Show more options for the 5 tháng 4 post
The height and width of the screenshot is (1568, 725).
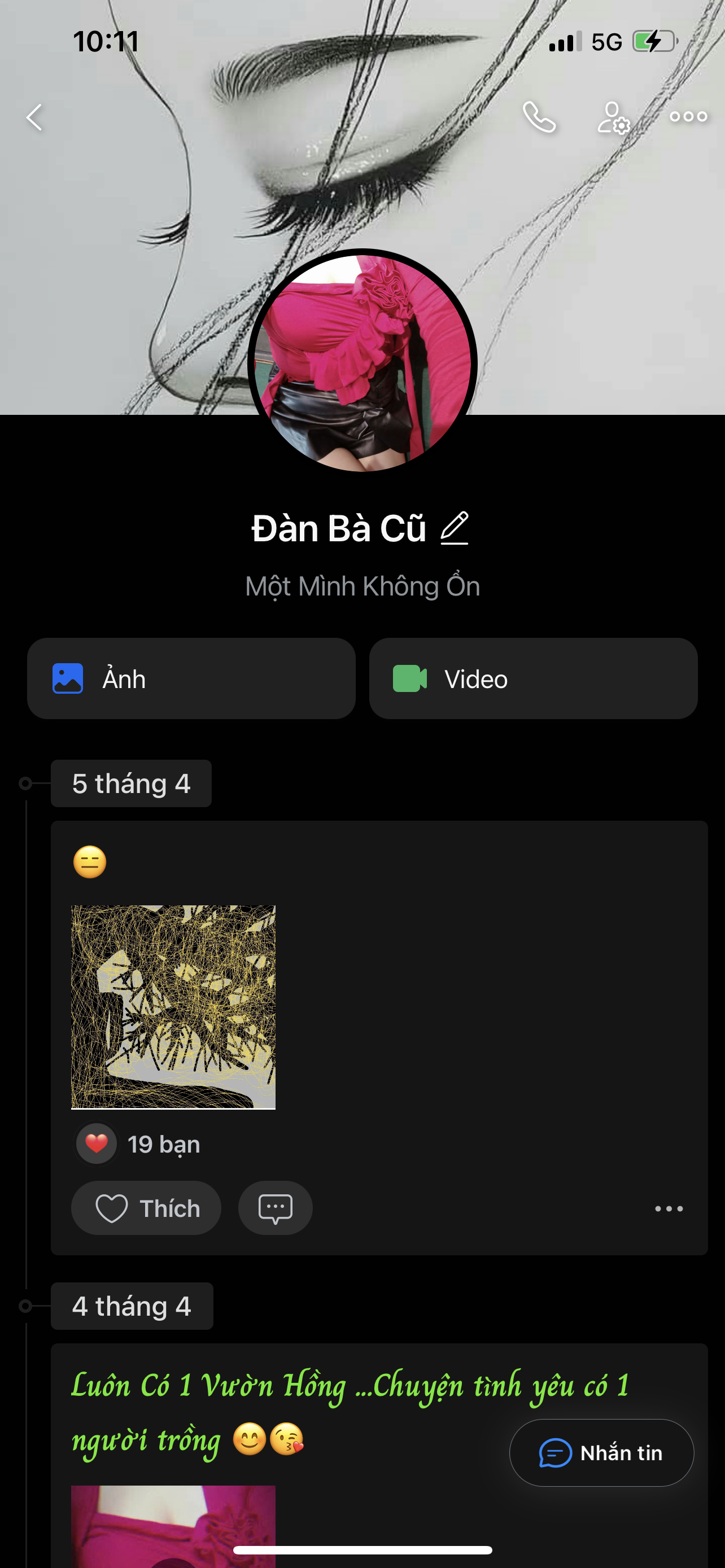pyautogui.click(x=669, y=1209)
